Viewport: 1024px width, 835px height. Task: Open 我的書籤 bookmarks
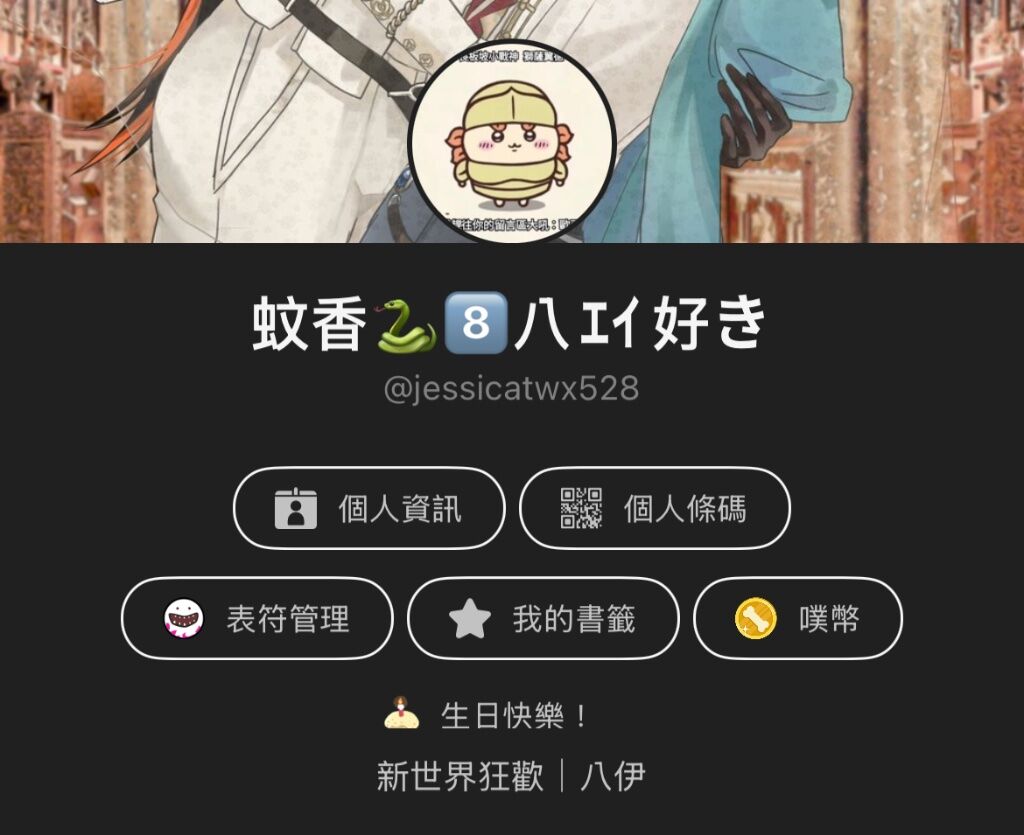[x=543, y=619]
